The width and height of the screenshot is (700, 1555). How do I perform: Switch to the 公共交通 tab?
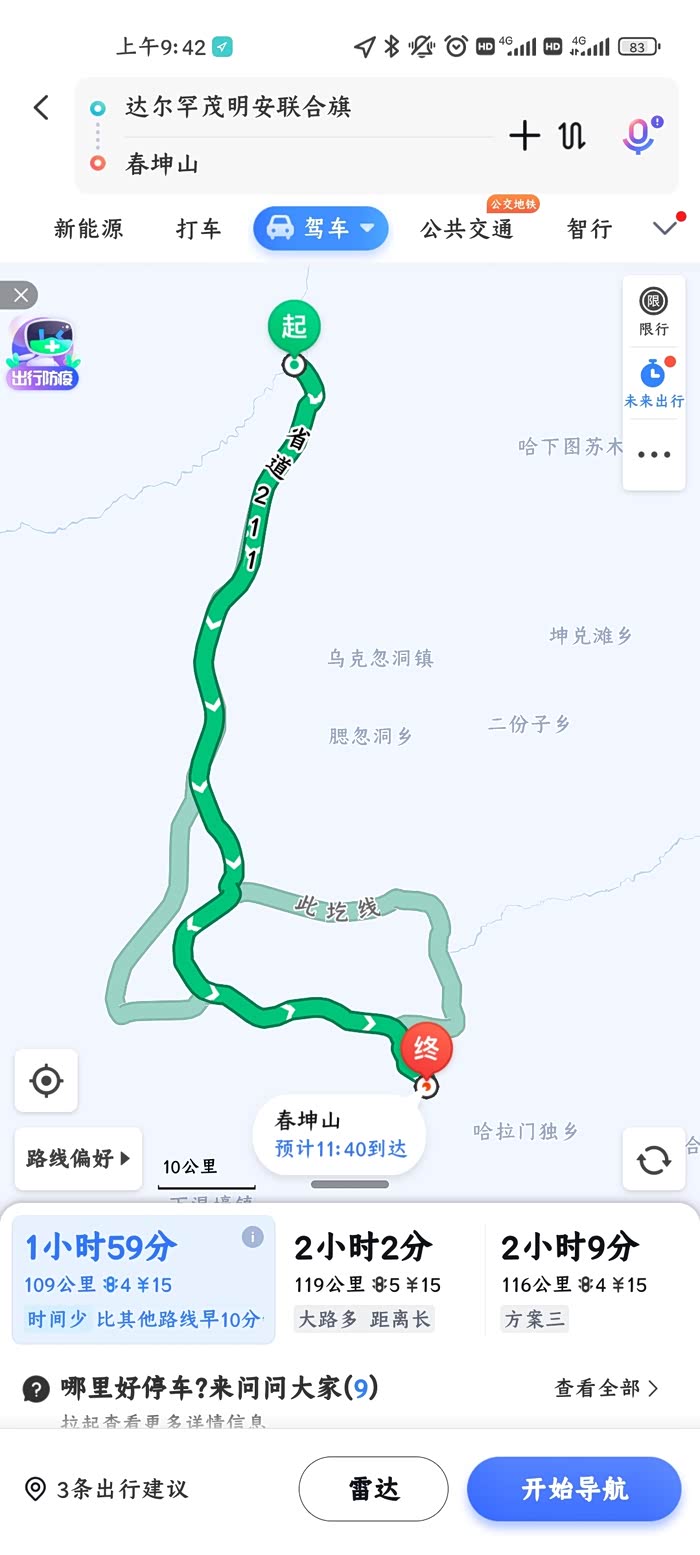pos(467,229)
